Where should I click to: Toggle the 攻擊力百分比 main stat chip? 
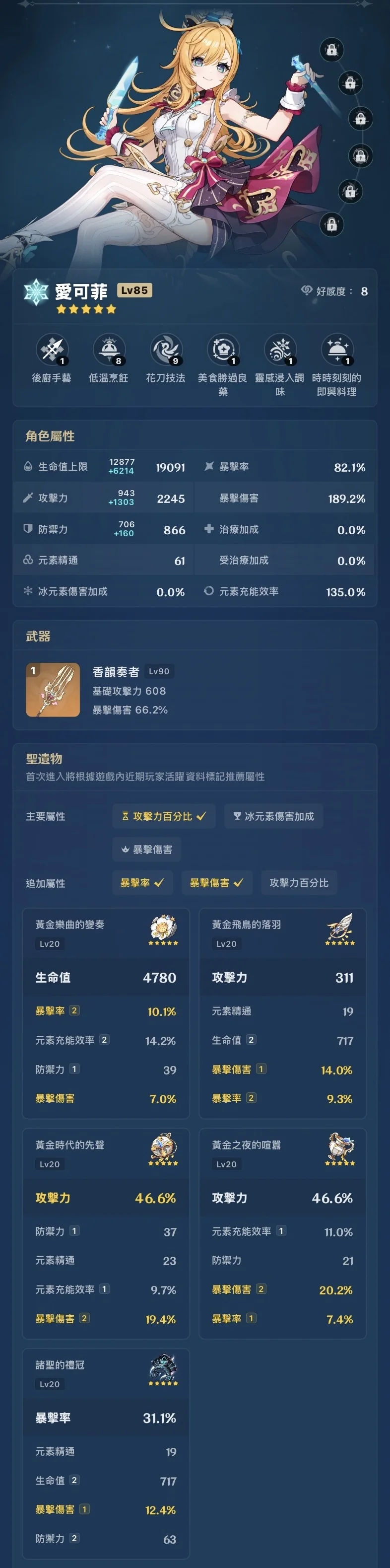164,816
